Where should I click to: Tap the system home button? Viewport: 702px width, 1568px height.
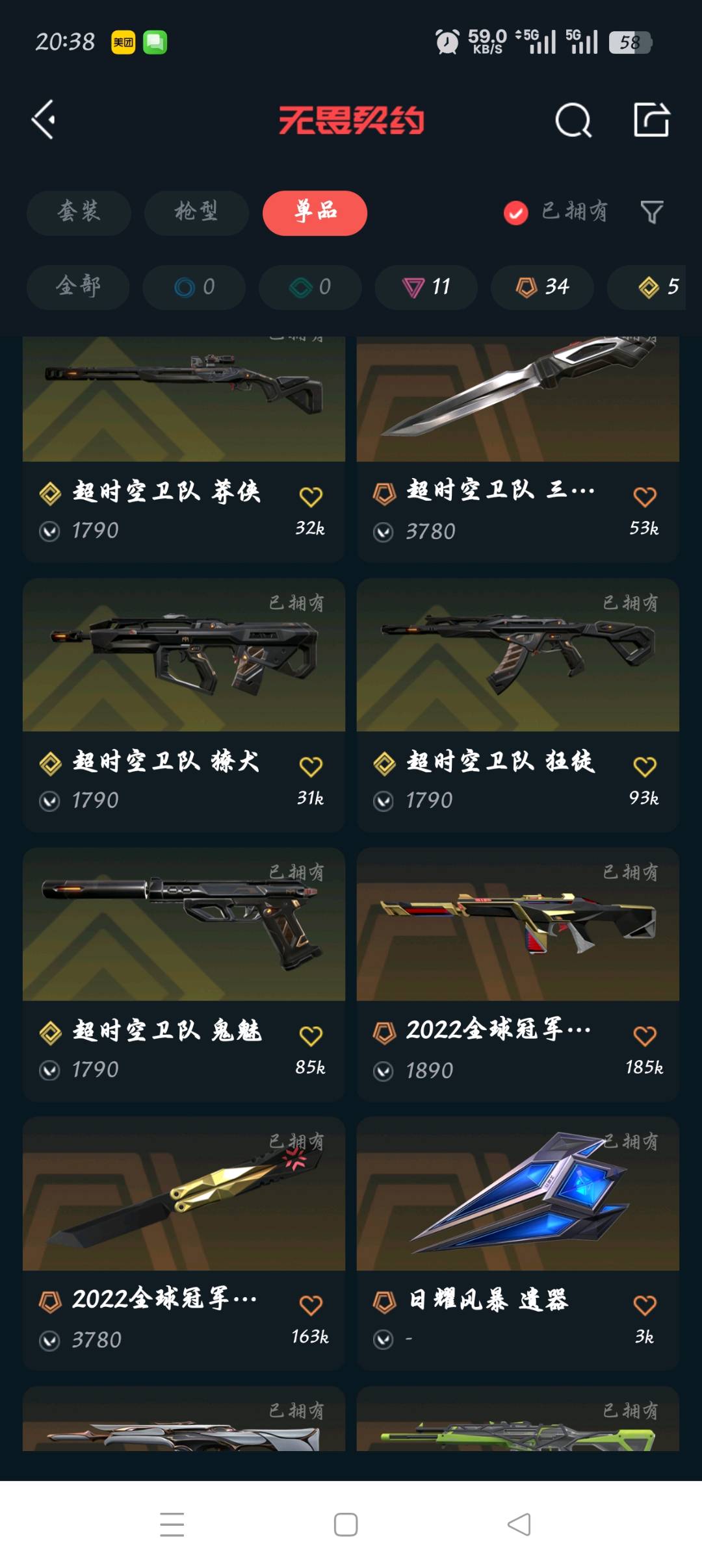coord(346,1524)
